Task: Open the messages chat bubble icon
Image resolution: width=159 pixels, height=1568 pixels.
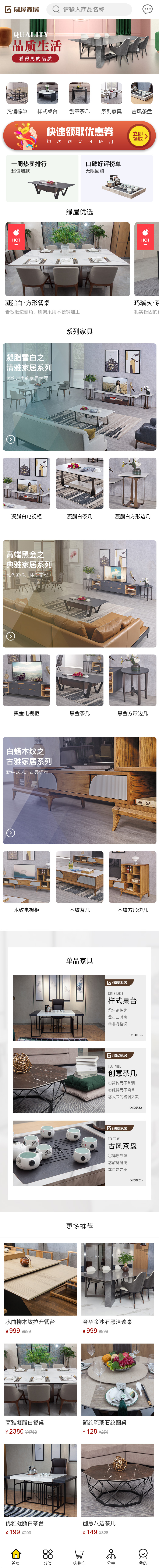Action: tap(147, 9)
